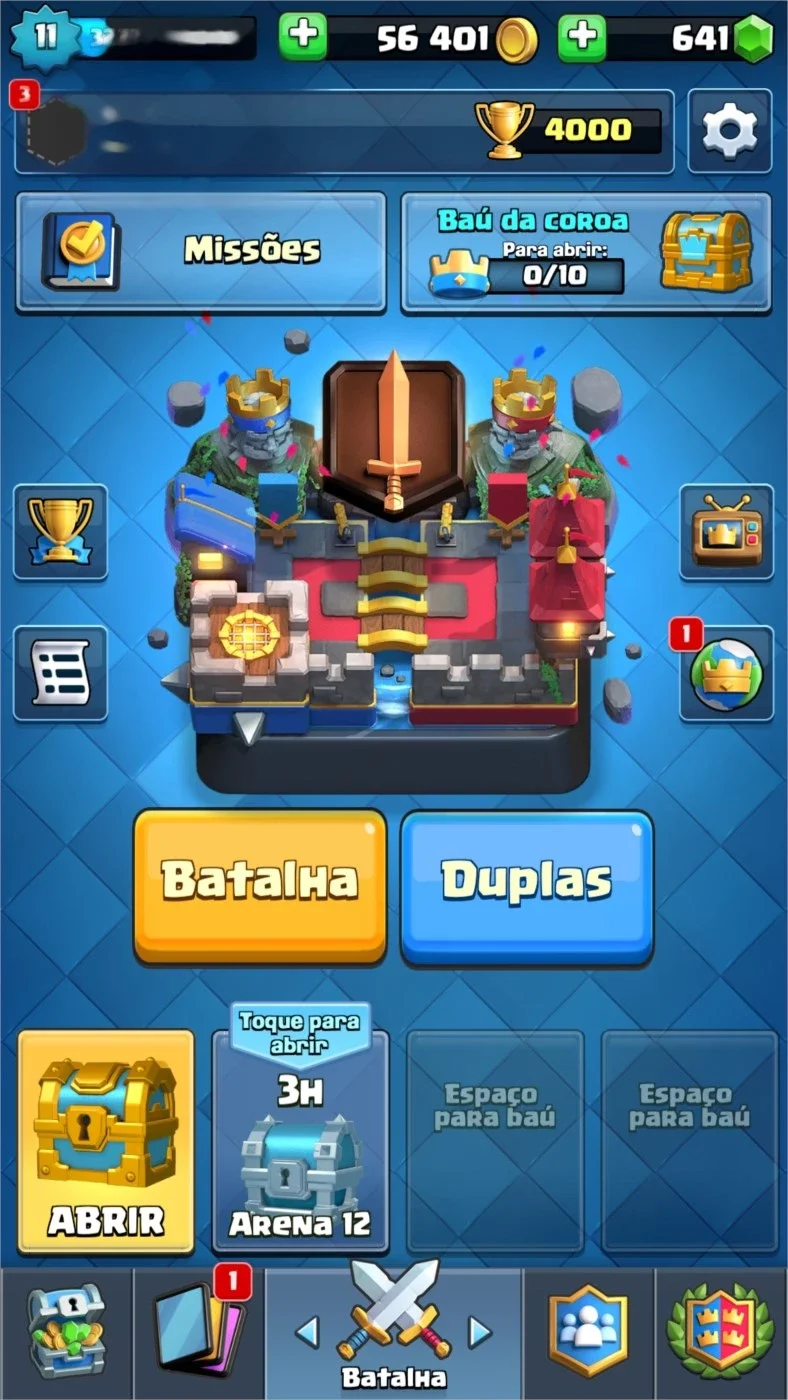The image size is (788, 1400).
Task: Switch to the shop chest tab
Action: click(x=66, y=1333)
